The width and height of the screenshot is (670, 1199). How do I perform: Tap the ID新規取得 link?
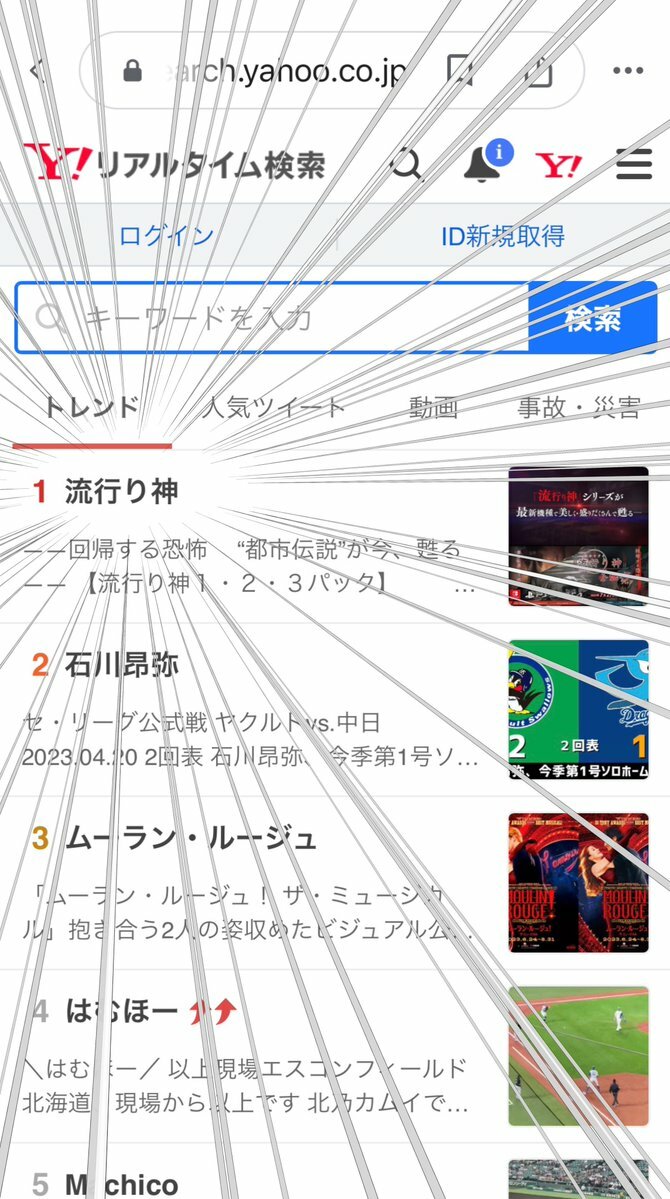tap(502, 236)
